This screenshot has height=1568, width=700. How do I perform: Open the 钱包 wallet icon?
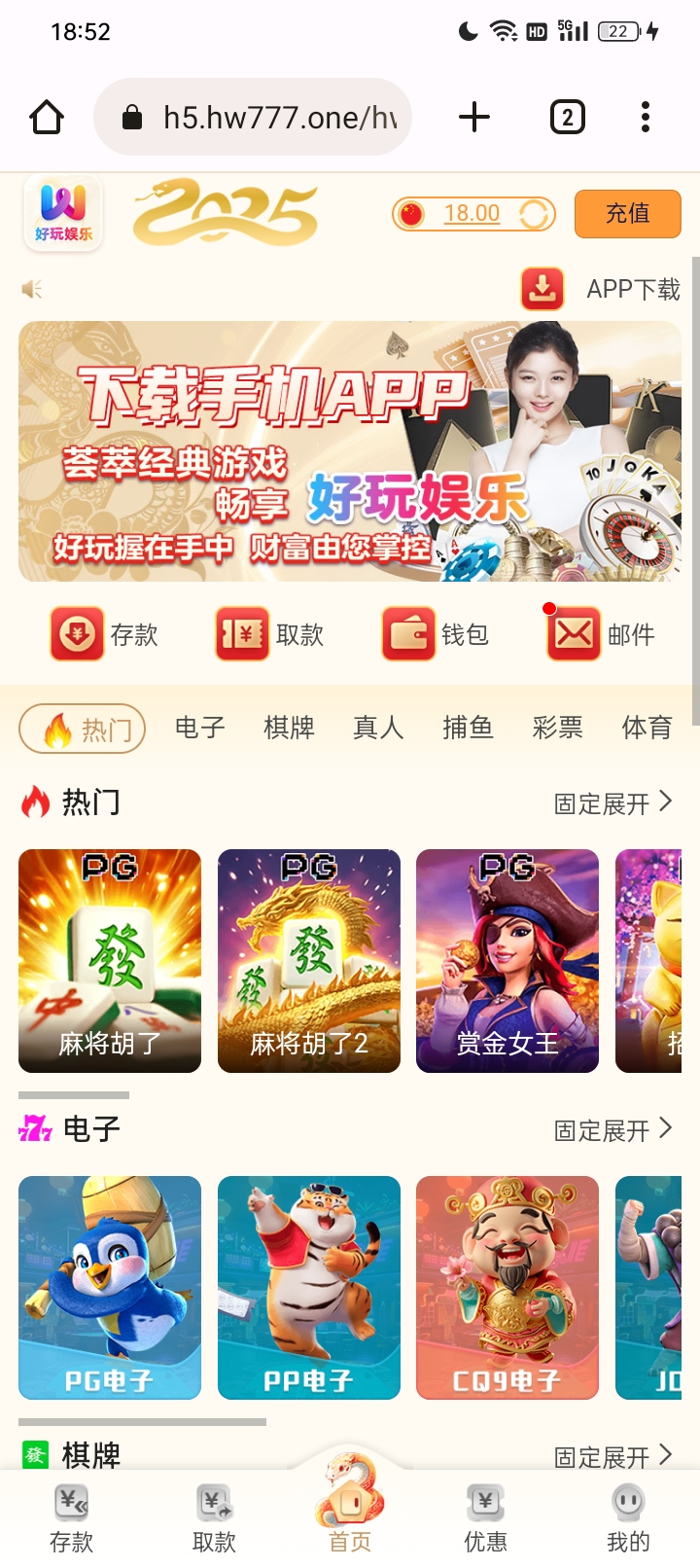(406, 633)
